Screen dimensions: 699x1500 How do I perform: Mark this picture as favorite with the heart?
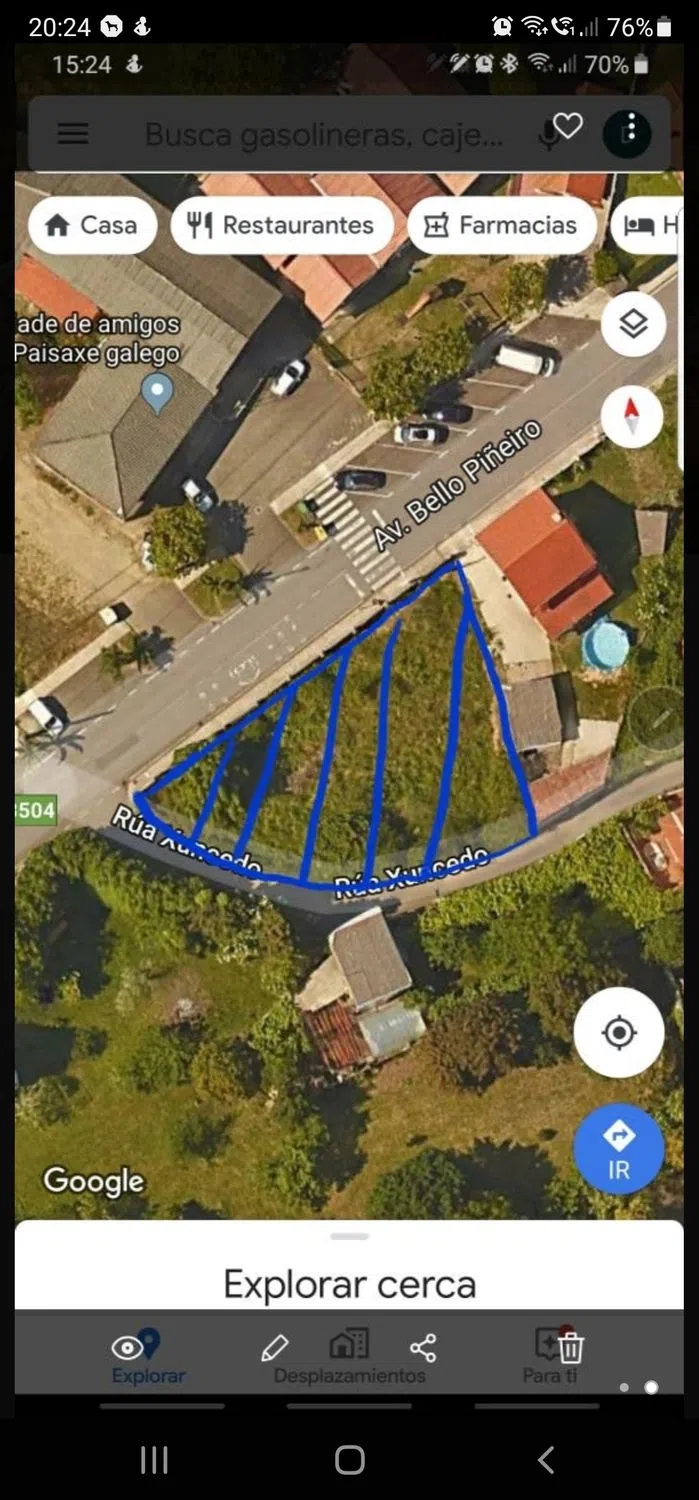(567, 126)
